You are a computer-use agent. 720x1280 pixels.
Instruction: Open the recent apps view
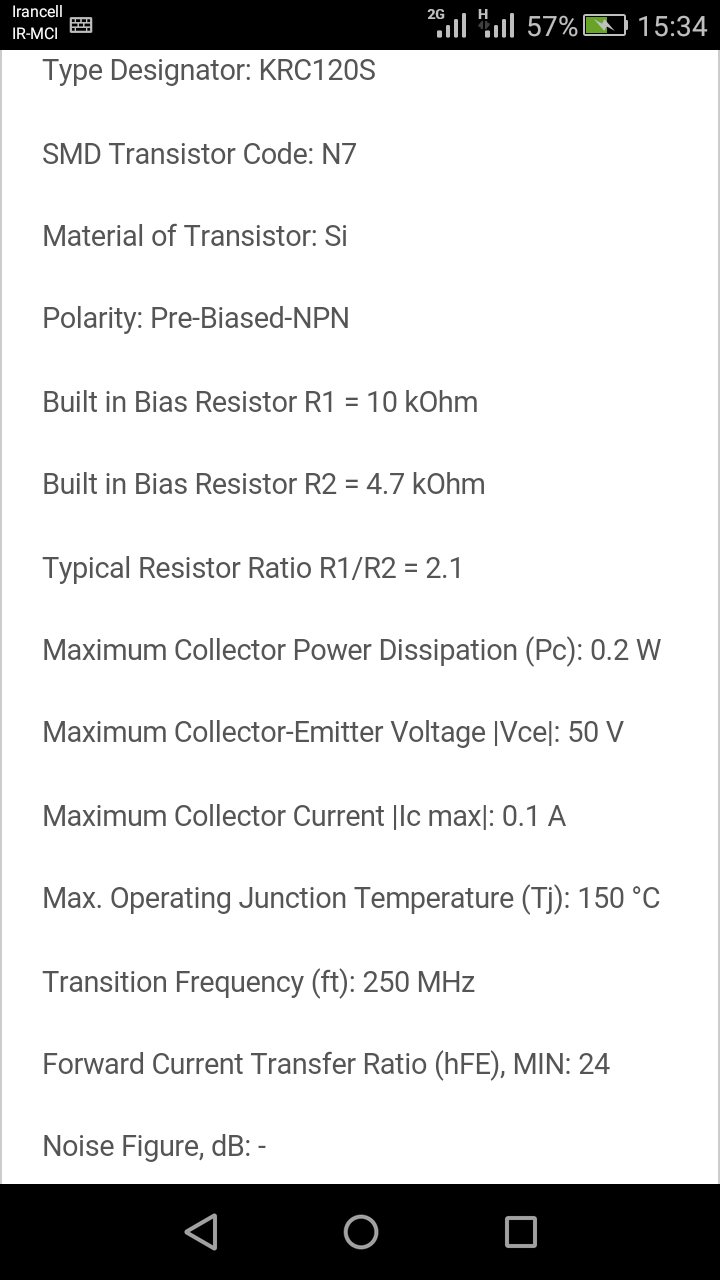coord(520,1231)
